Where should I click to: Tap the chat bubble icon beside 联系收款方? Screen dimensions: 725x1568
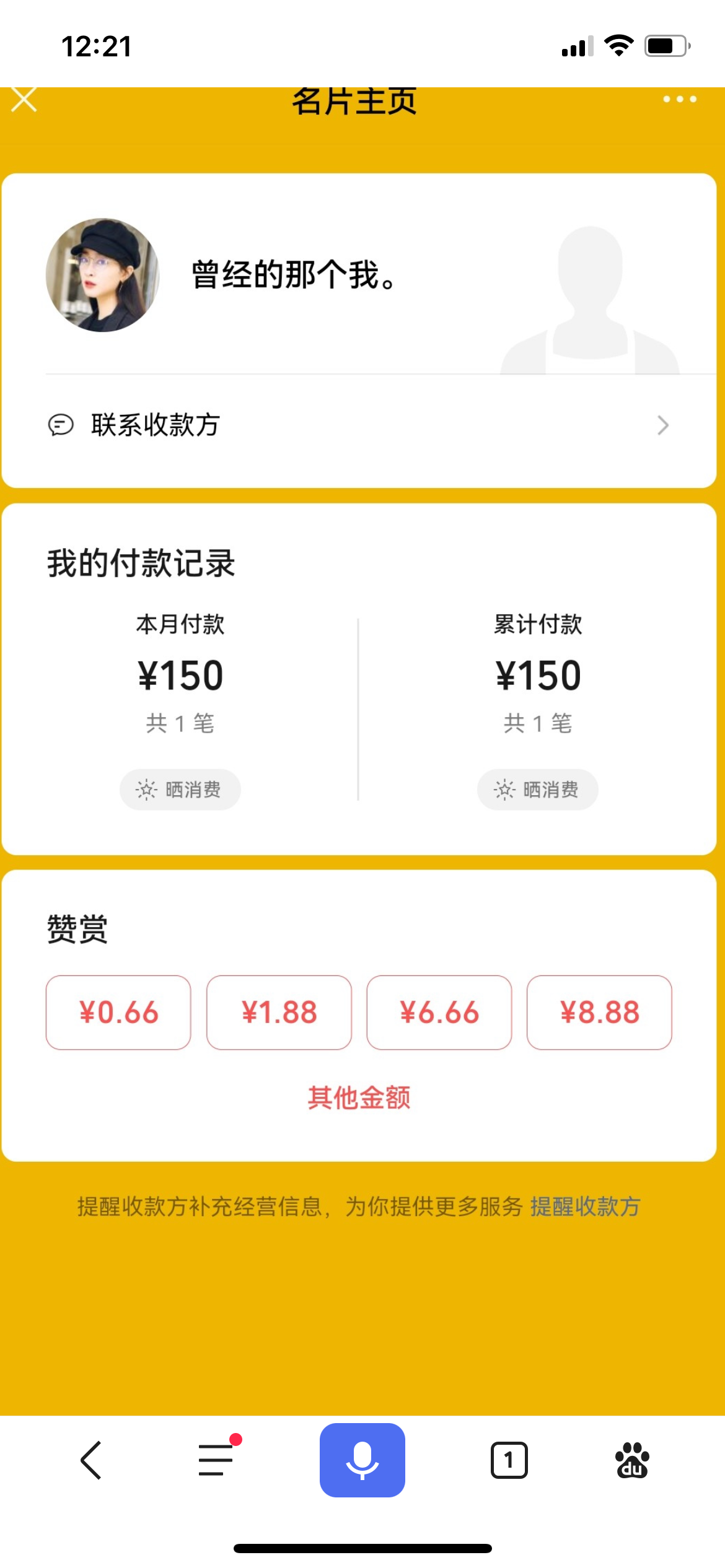point(60,424)
